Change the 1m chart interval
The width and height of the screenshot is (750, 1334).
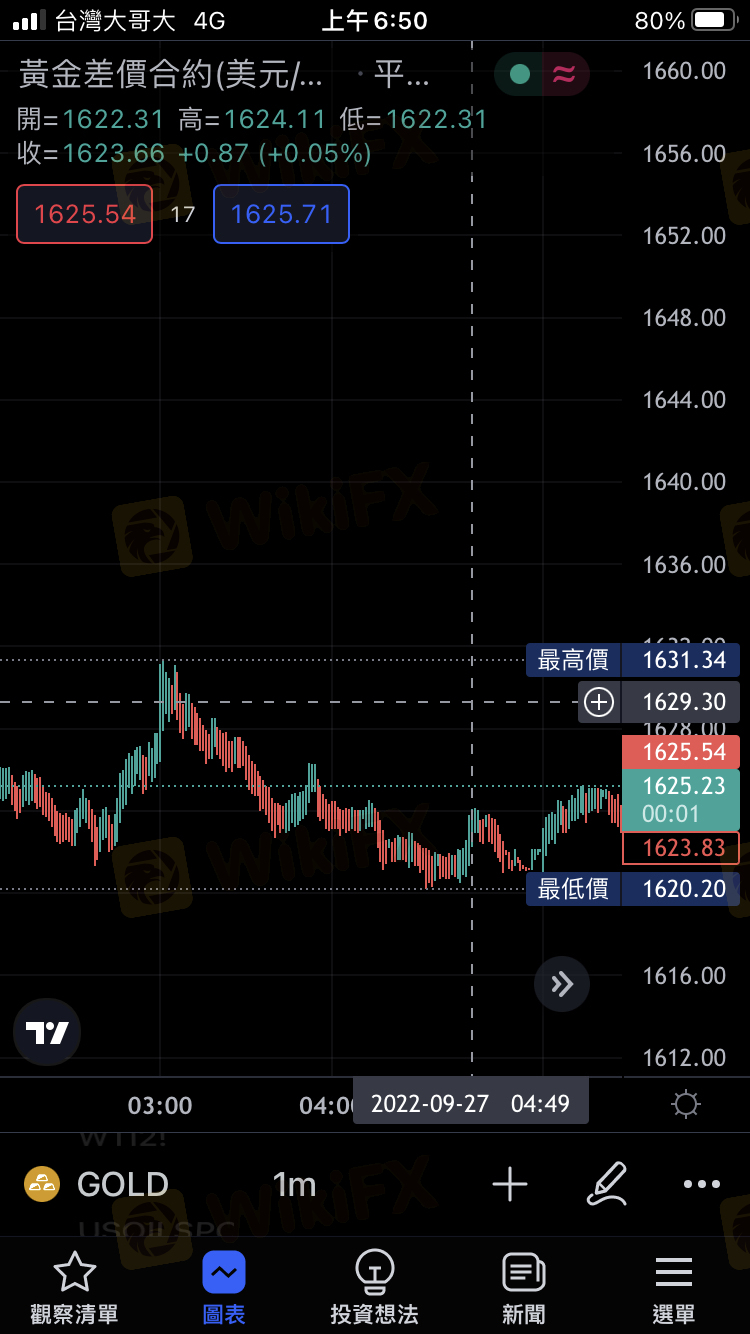[294, 1184]
